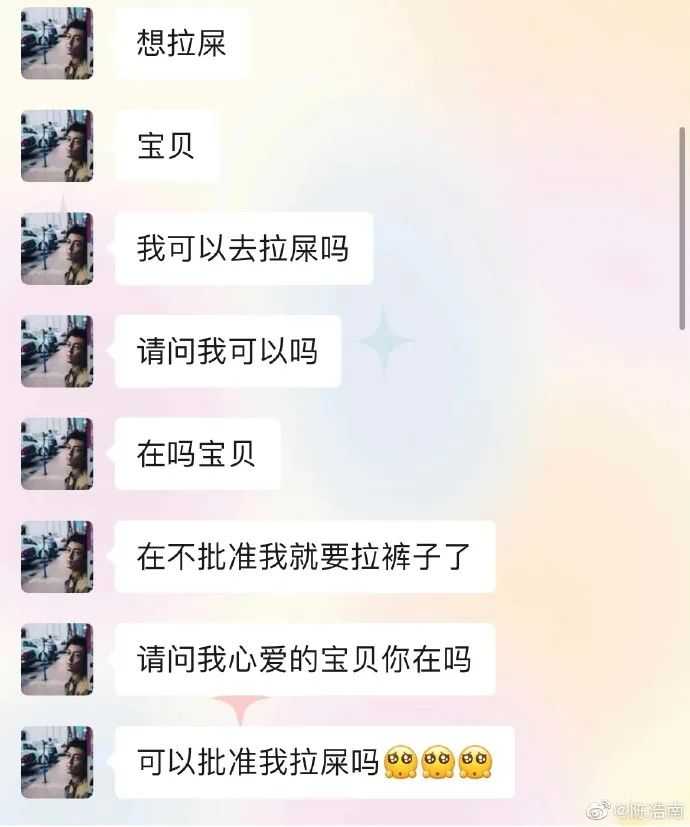690x827 pixels.
Task: View profile from the avatar by 我可以去拉屎吗
Action: pos(57,248)
